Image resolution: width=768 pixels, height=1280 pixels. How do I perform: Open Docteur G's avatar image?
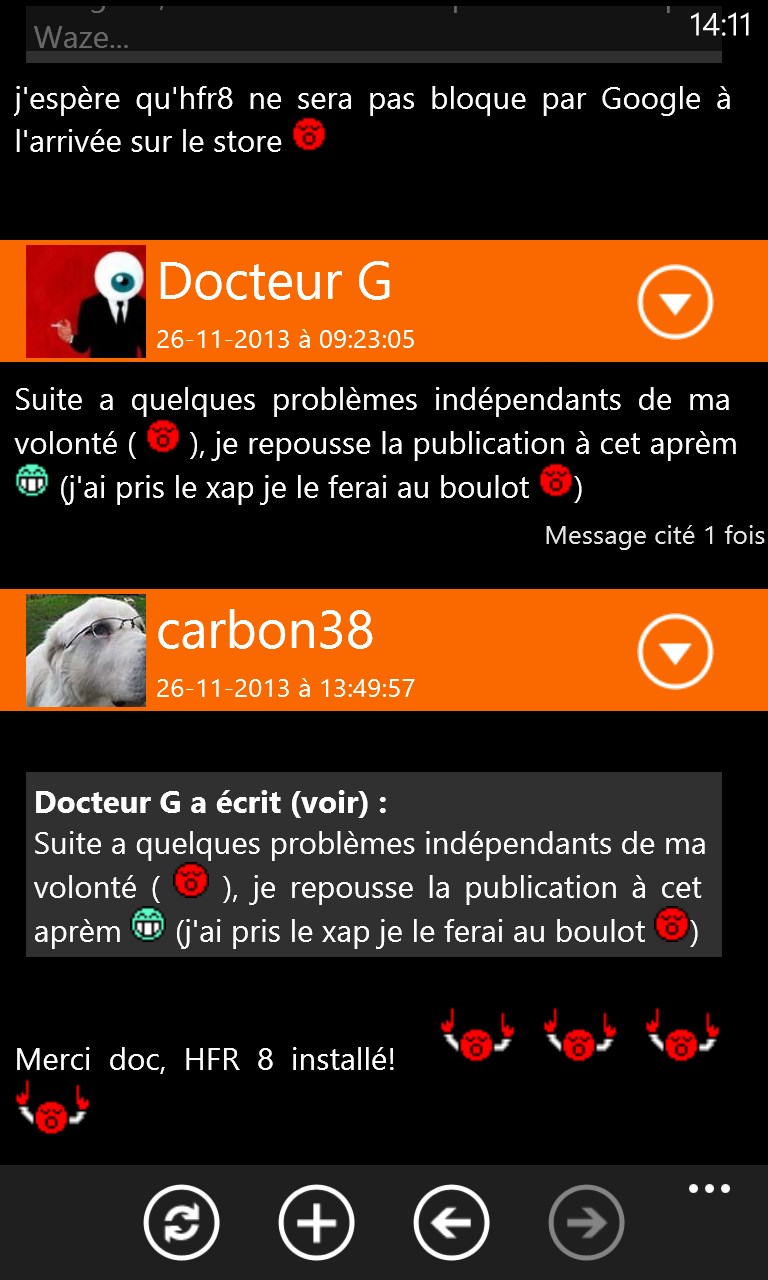(86, 301)
